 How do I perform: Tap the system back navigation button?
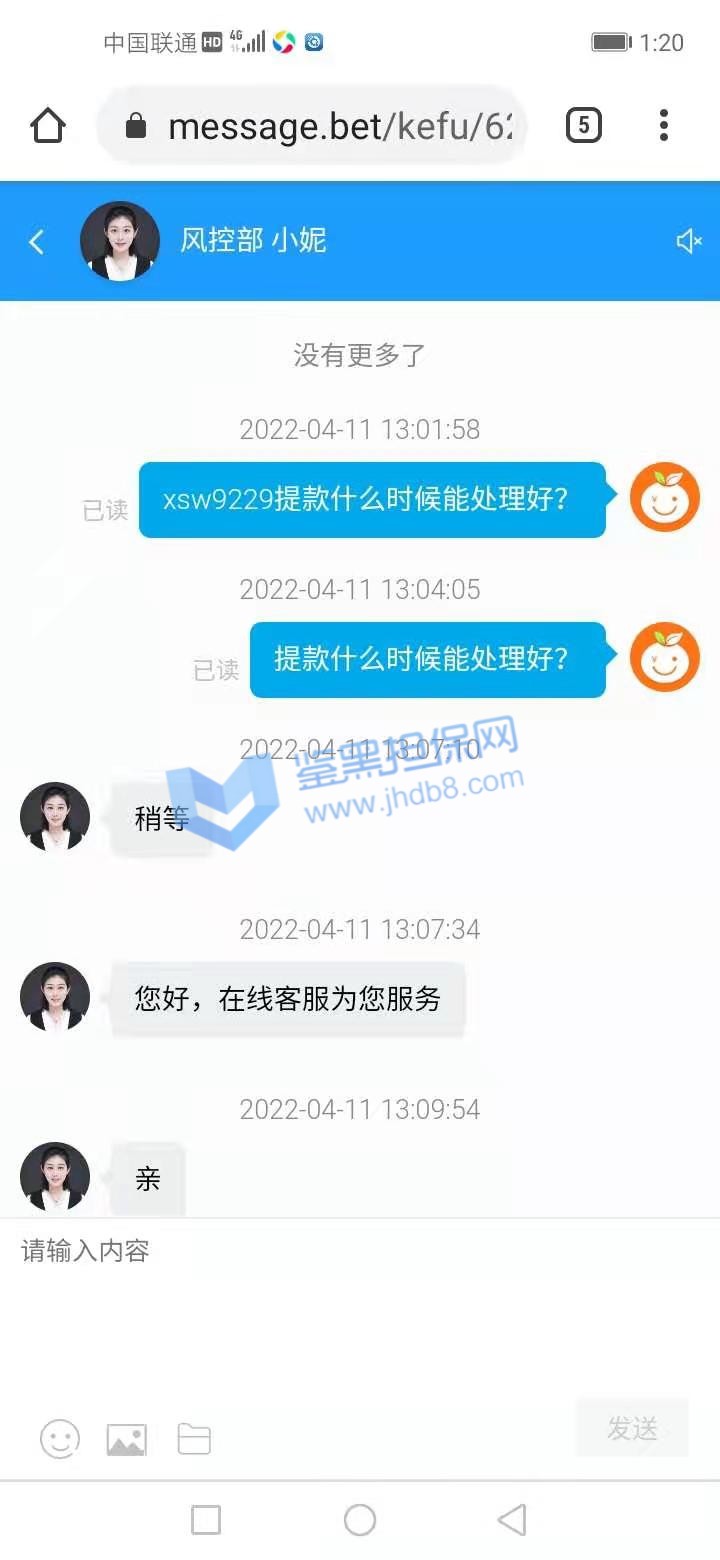click(512, 1520)
